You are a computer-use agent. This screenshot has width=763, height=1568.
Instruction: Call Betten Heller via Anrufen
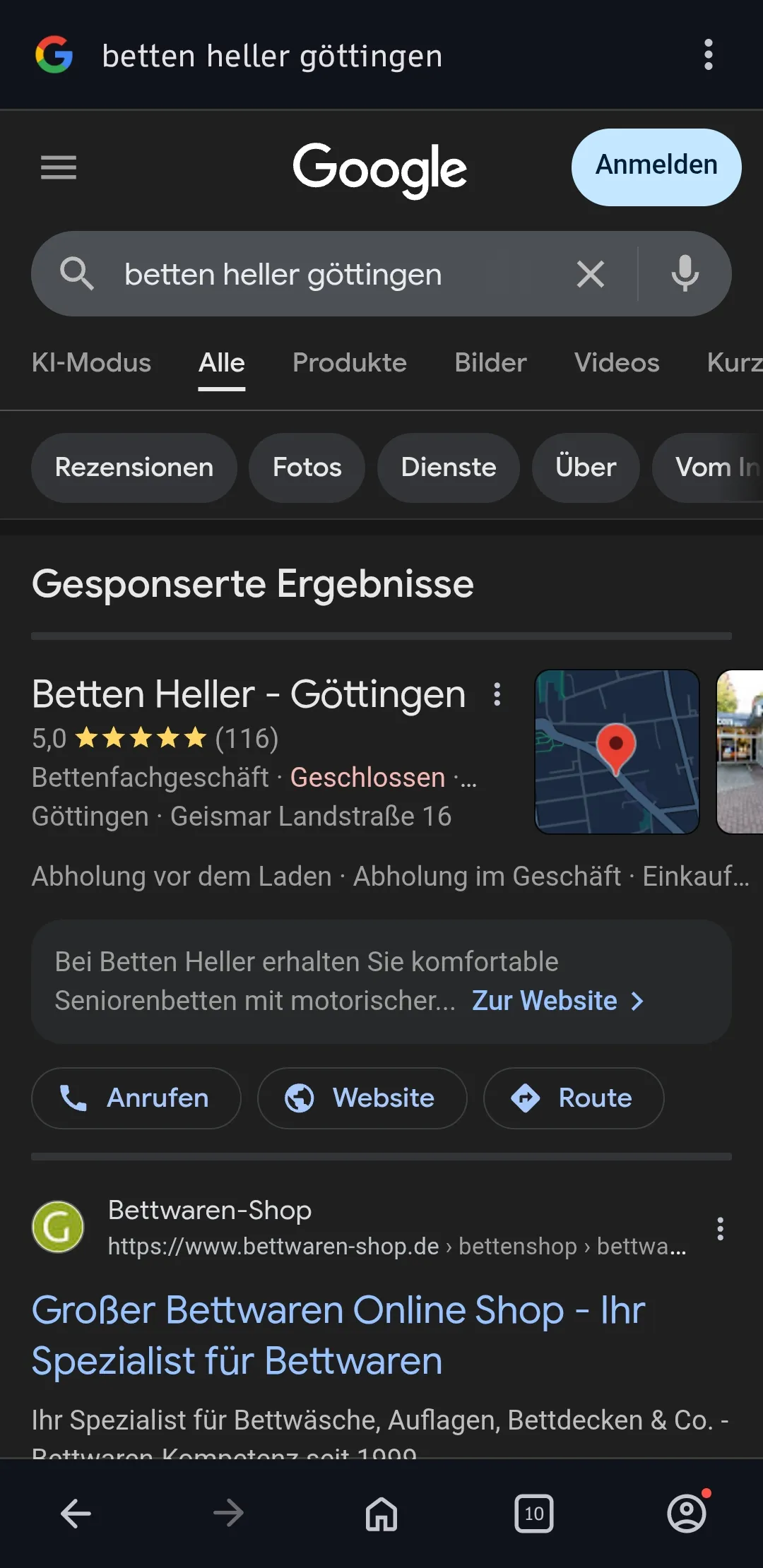[x=136, y=1098]
